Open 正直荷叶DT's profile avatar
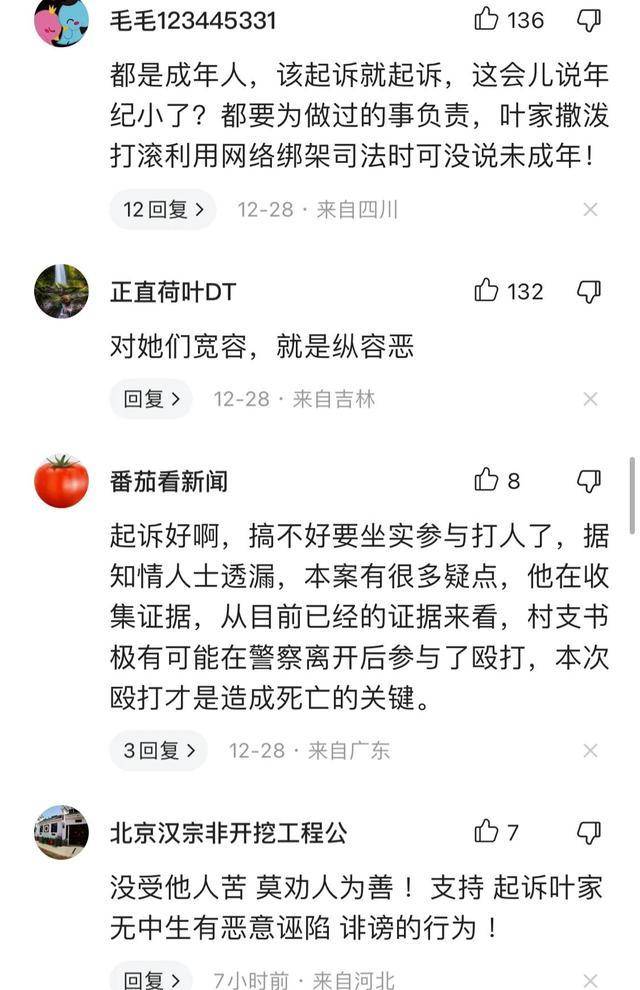Screen dimensions: 640x990 pos(61,291)
